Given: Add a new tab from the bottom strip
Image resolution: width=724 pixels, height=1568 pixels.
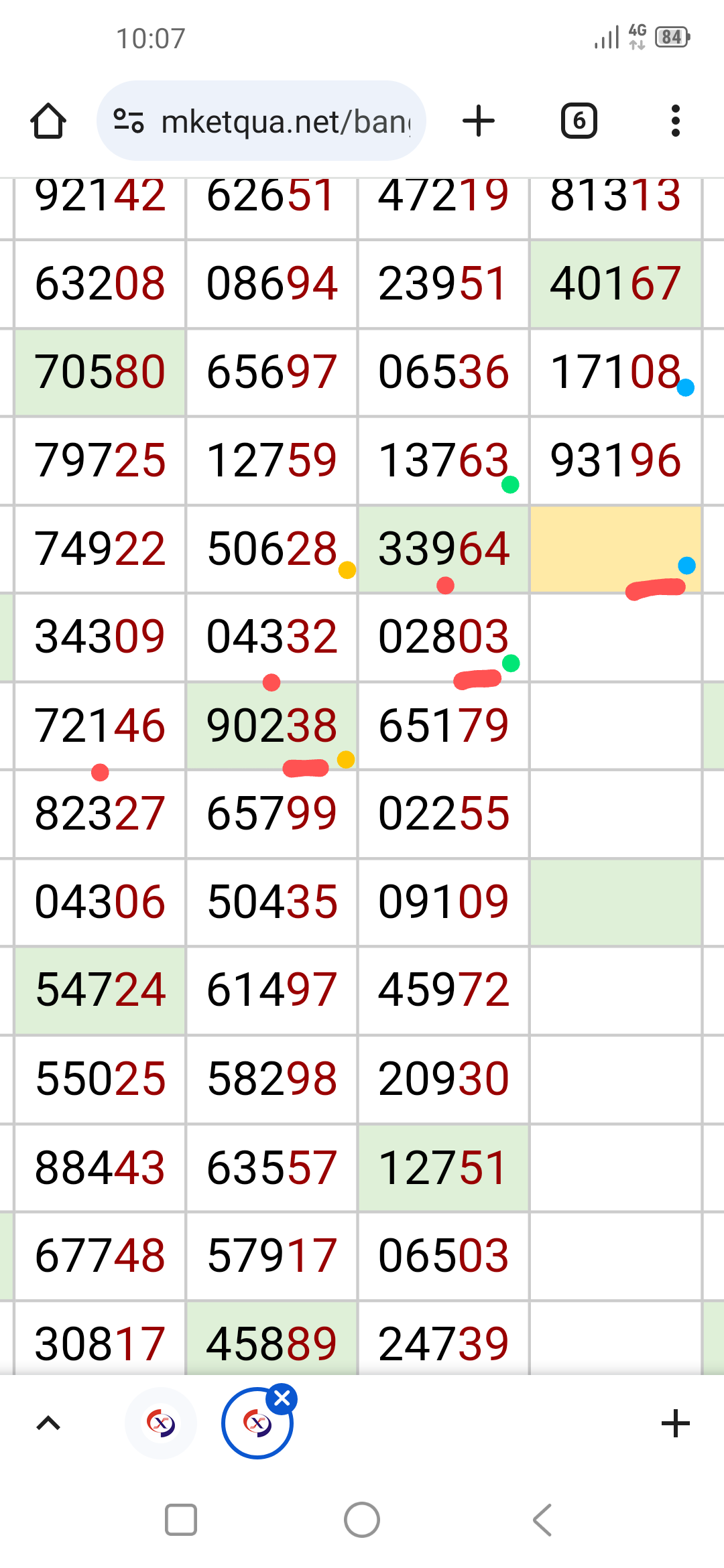Looking at the screenshot, I should point(676,1423).
